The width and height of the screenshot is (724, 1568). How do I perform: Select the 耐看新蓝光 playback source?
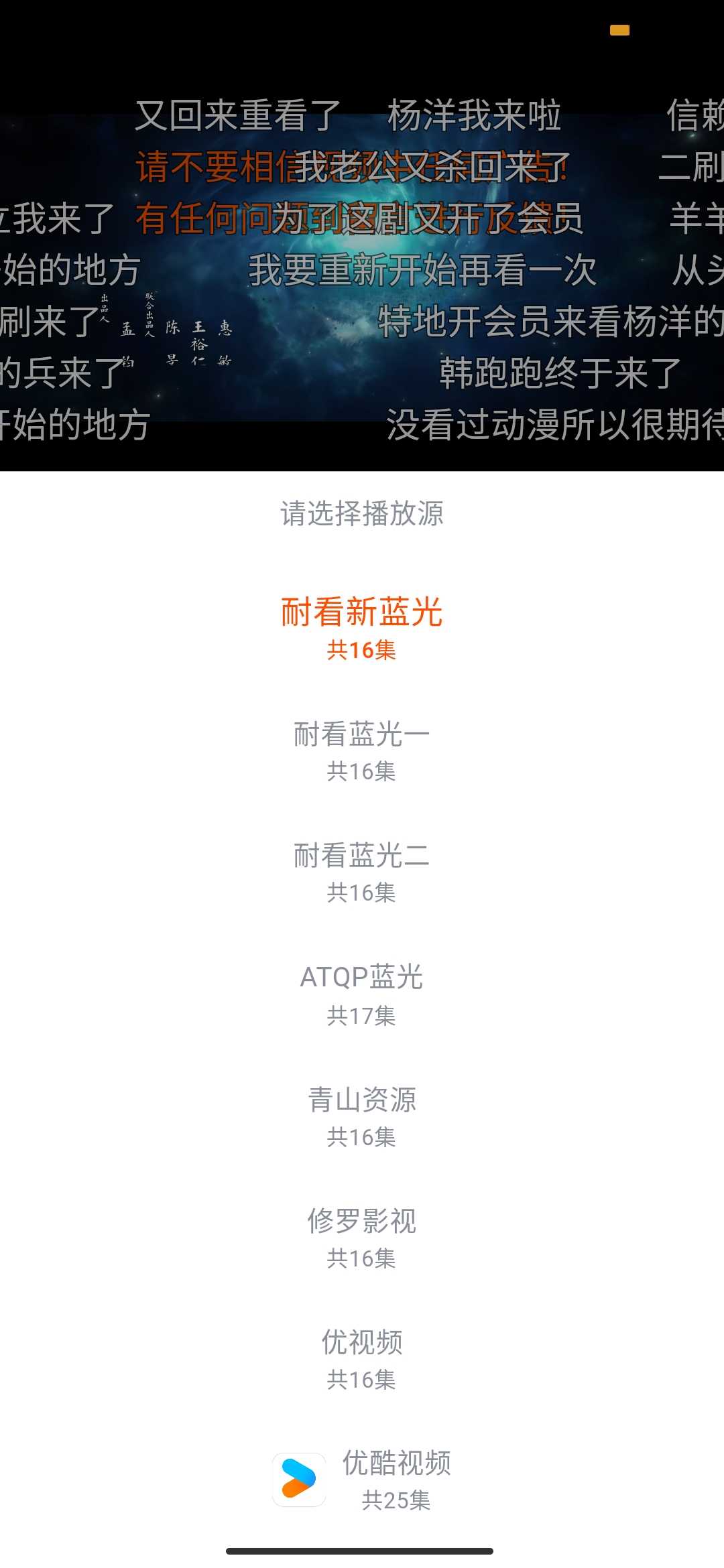(x=361, y=627)
